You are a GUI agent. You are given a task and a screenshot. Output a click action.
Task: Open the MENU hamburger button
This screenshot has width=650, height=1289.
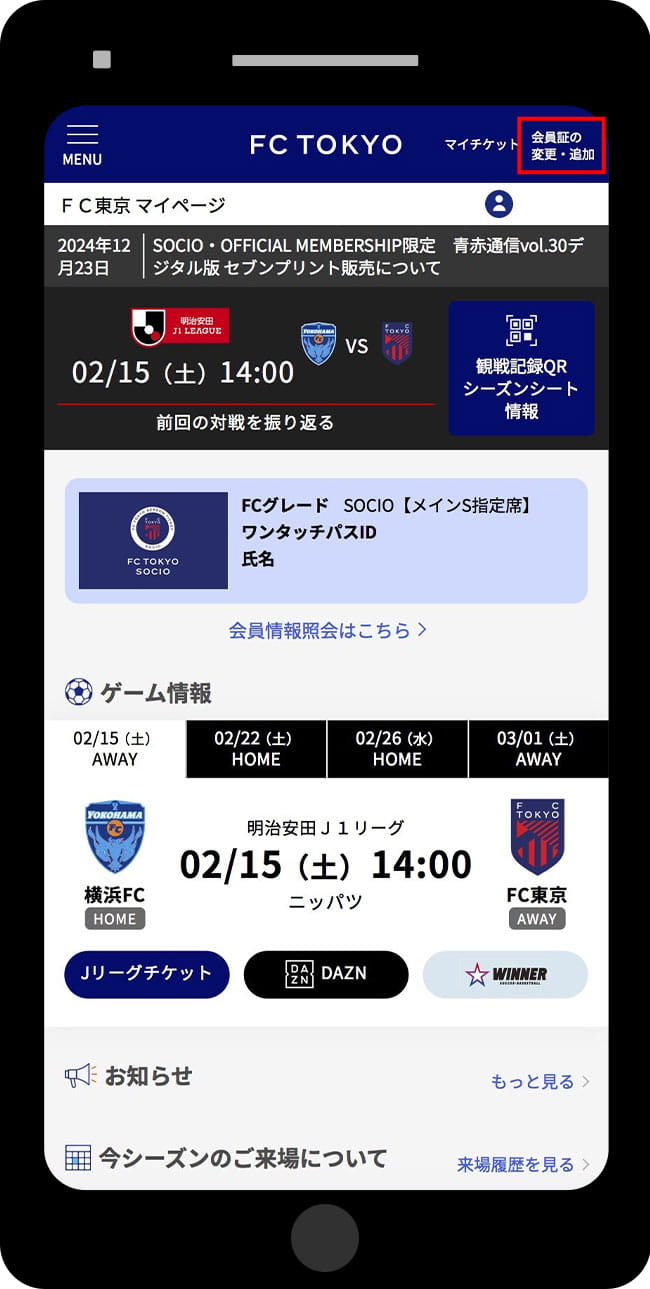pyautogui.click(x=82, y=144)
